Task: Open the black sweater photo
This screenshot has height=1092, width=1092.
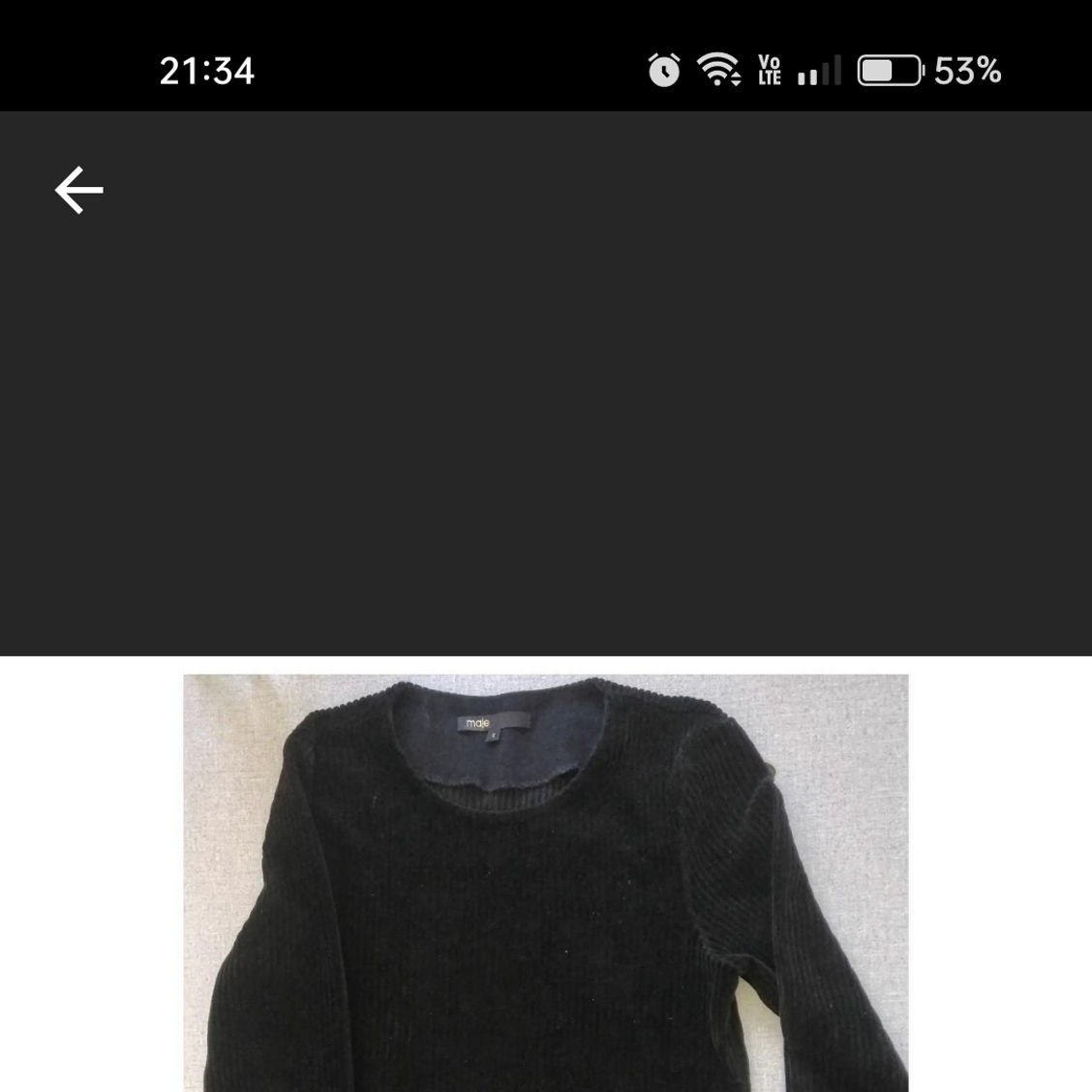Action: tap(546, 883)
